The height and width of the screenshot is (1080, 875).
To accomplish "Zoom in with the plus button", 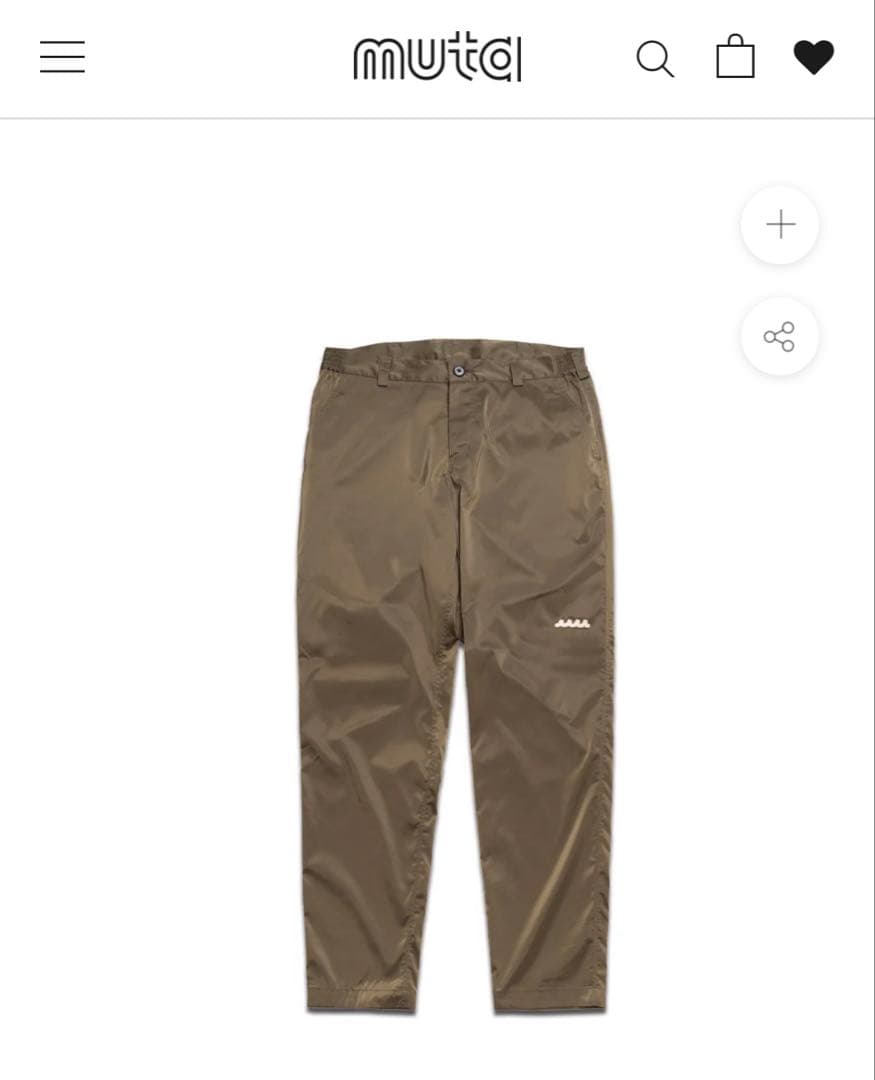I will point(780,225).
